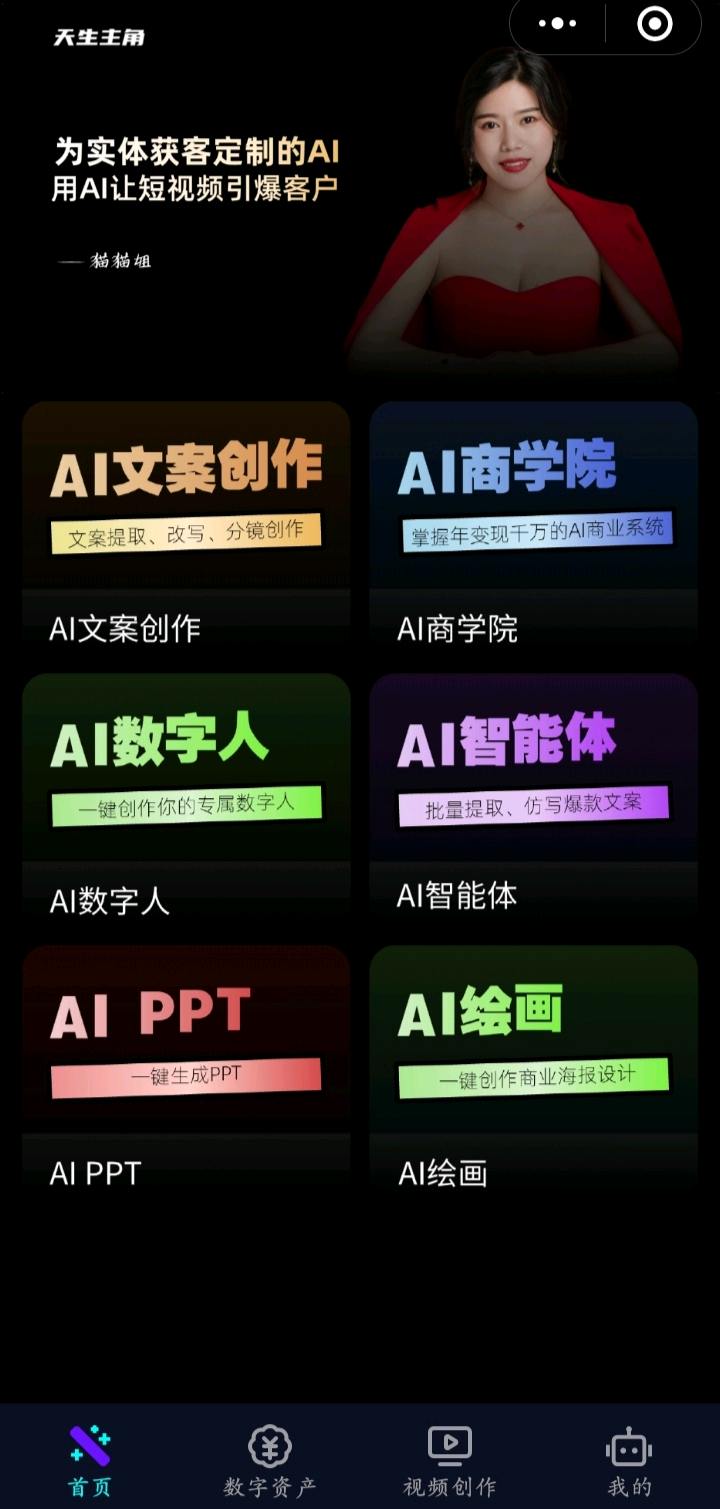Viewport: 720px width, 1509px height.
Task: Switch to the 数字资产 tab
Action: [270, 1461]
